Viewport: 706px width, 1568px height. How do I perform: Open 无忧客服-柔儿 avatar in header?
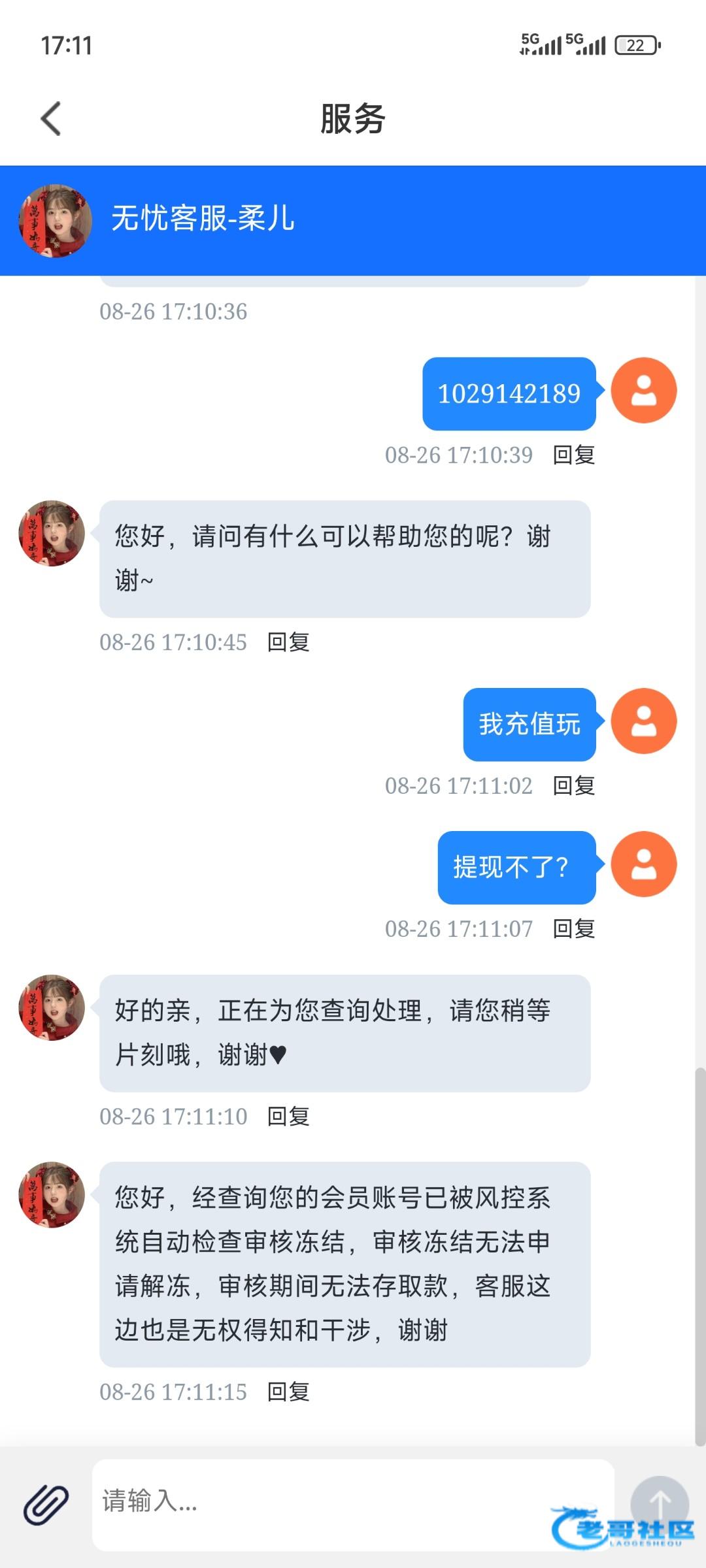pyautogui.click(x=55, y=221)
